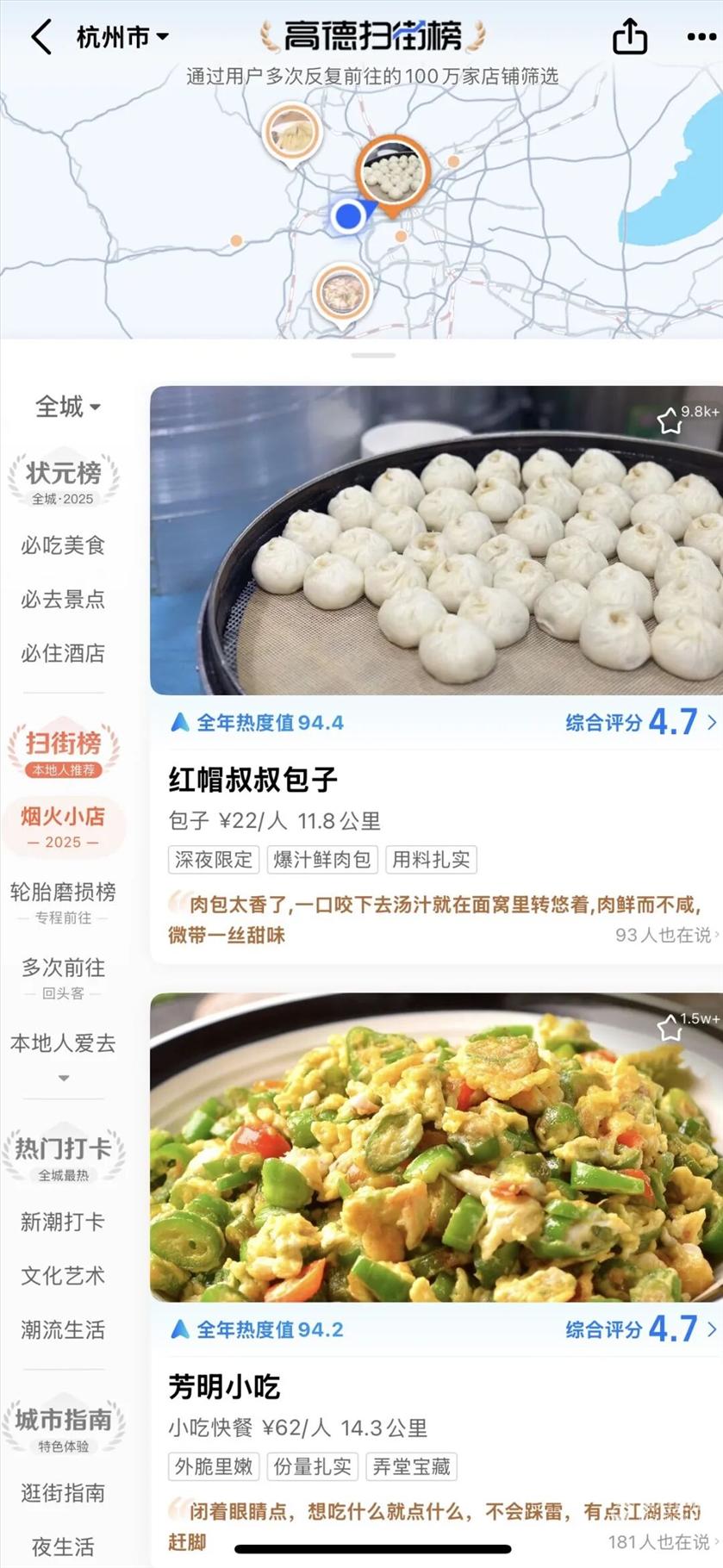Open 本地人爱去 list
This screenshot has width=723, height=1568.
pyautogui.click(x=63, y=1043)
